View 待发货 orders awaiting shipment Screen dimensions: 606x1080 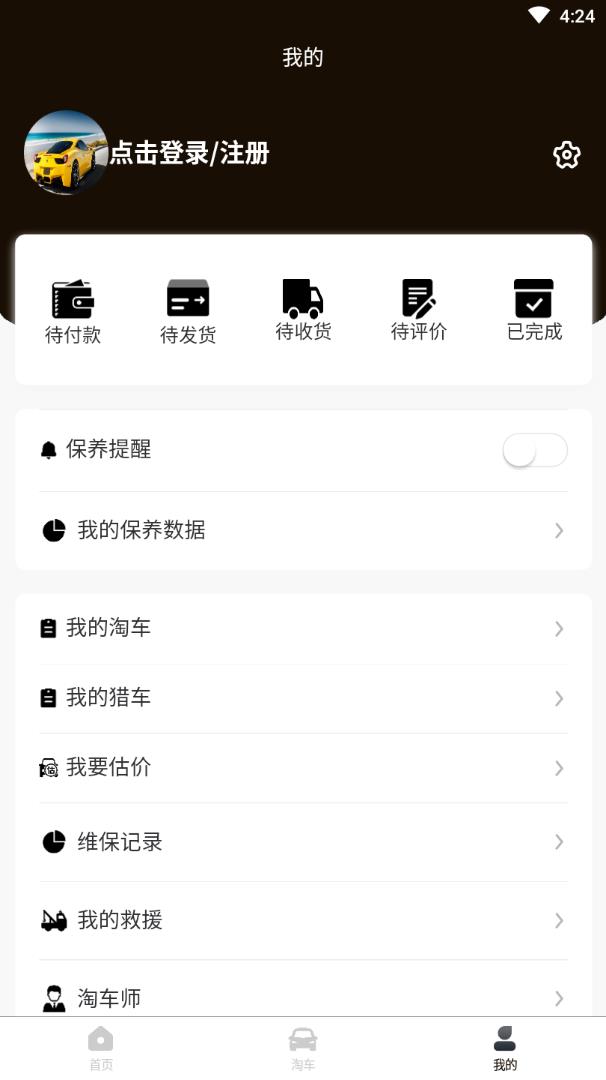[188, 312]
